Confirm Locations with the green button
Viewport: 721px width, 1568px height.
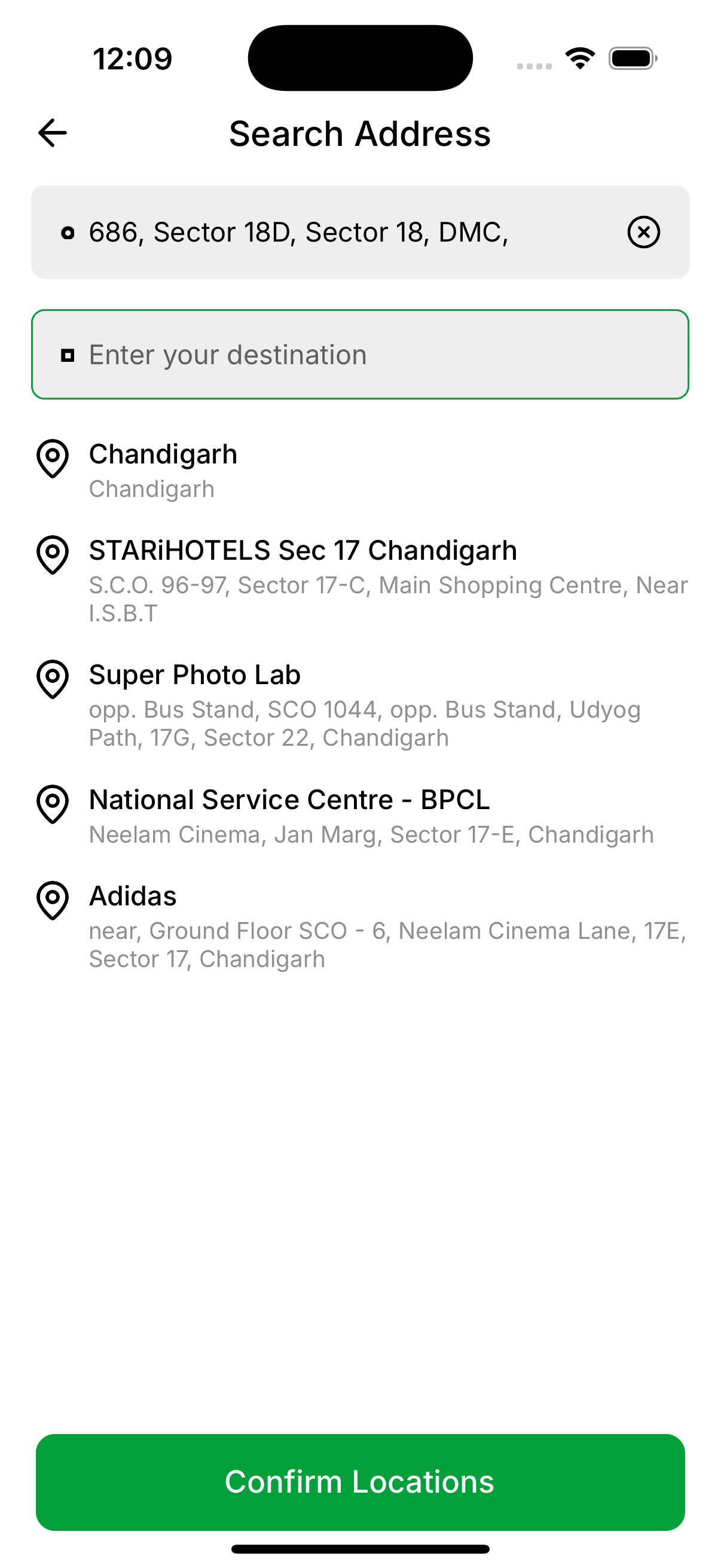tap(360, 1481)
